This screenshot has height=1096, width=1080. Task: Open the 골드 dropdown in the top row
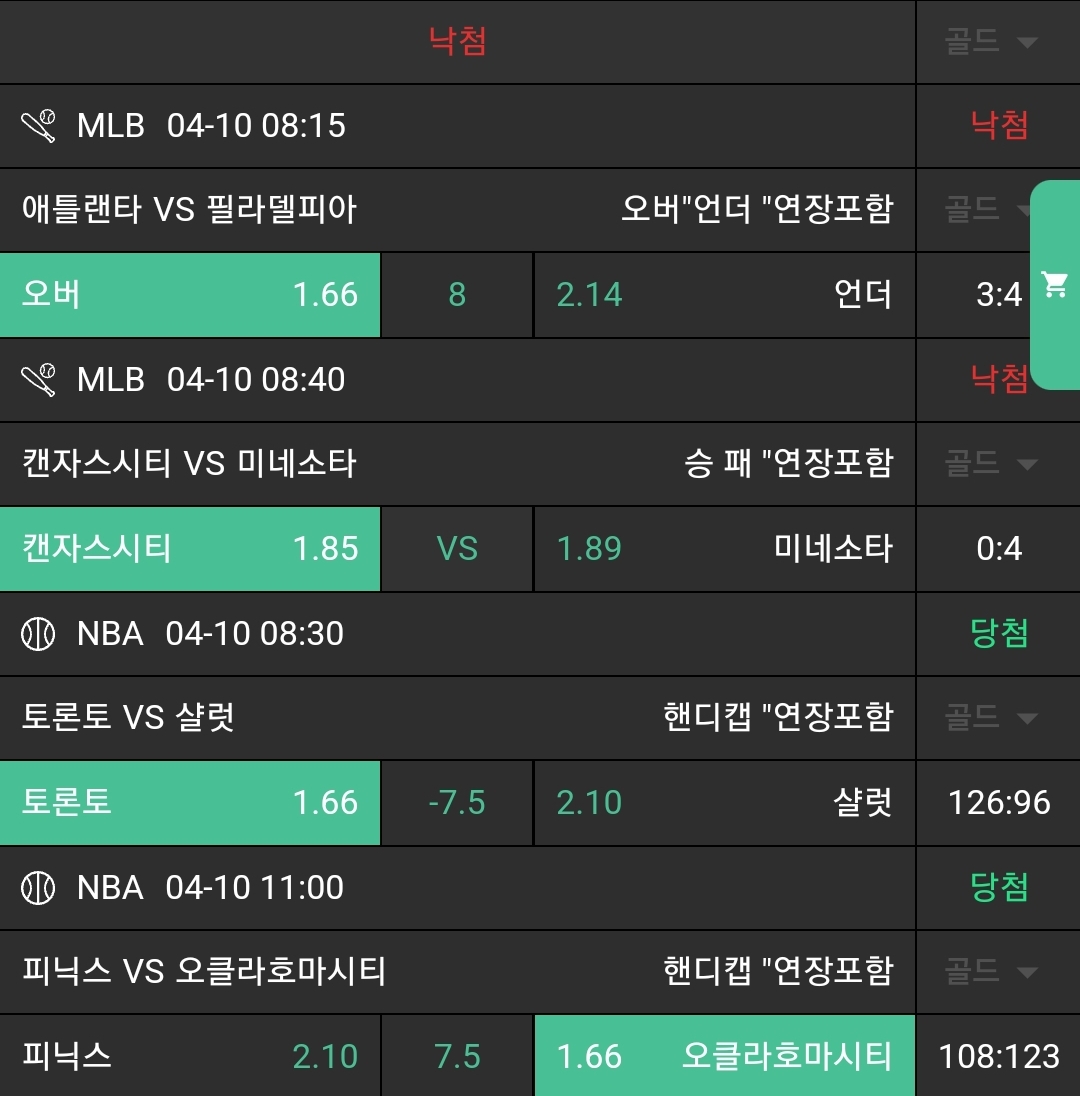point(990,42)
